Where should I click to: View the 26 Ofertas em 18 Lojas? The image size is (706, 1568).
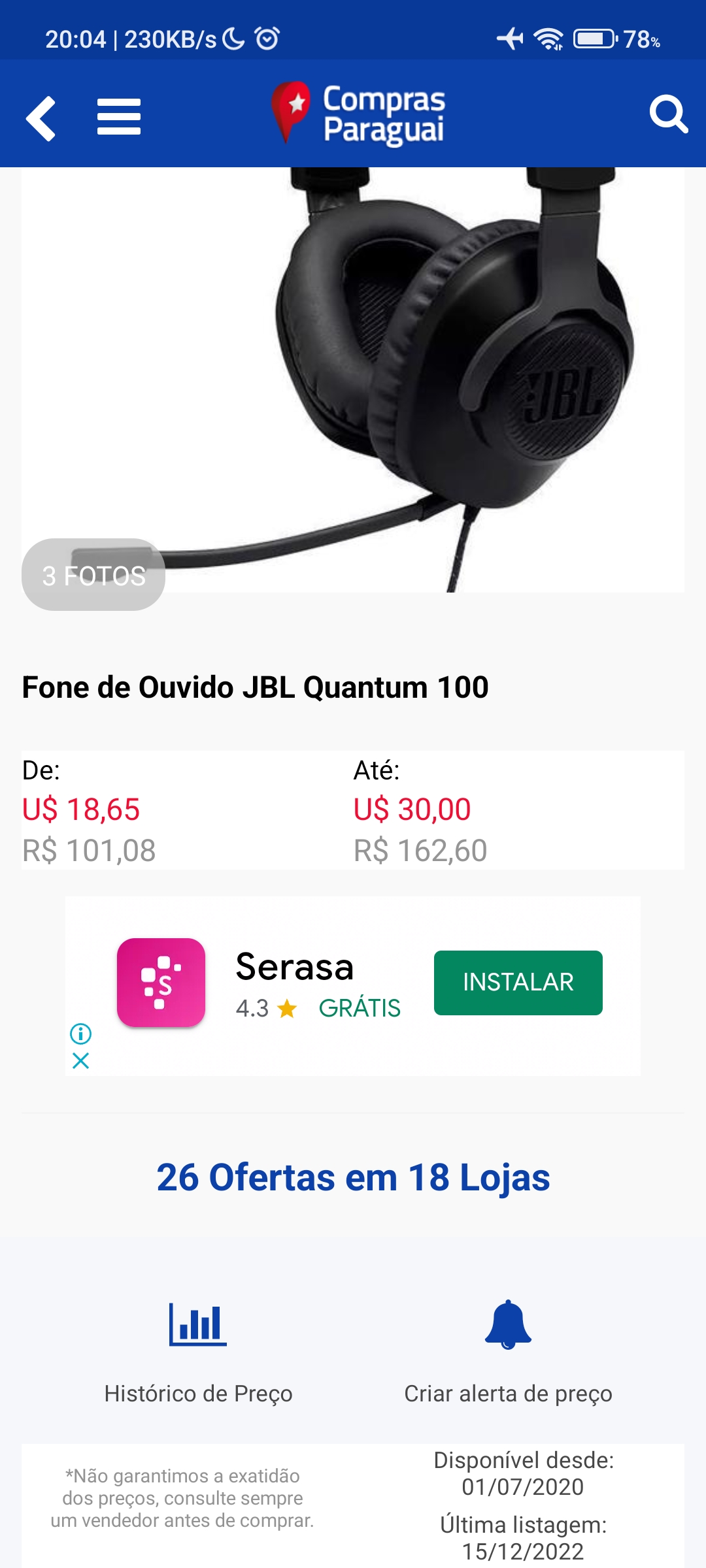(353, 1177)
